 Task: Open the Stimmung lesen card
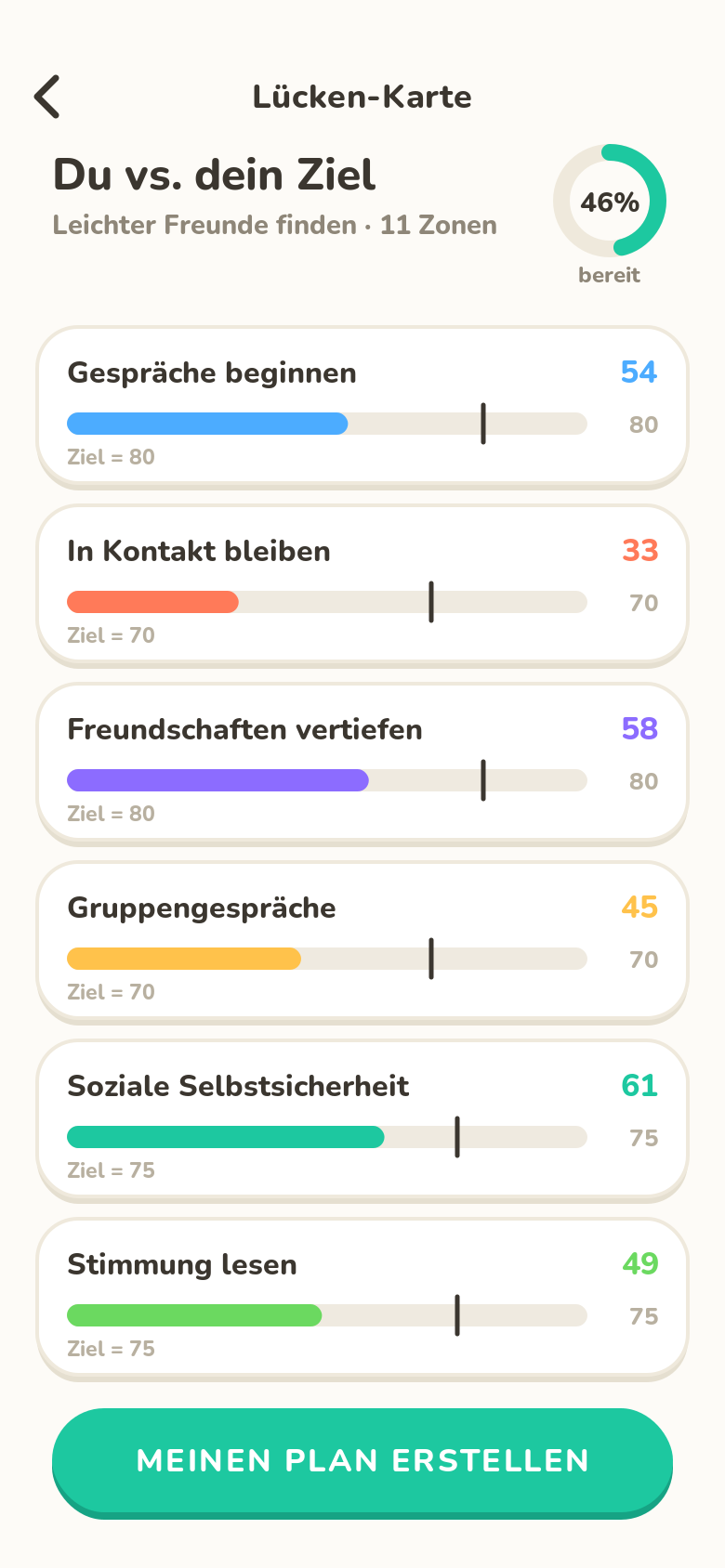(362, 1300)
